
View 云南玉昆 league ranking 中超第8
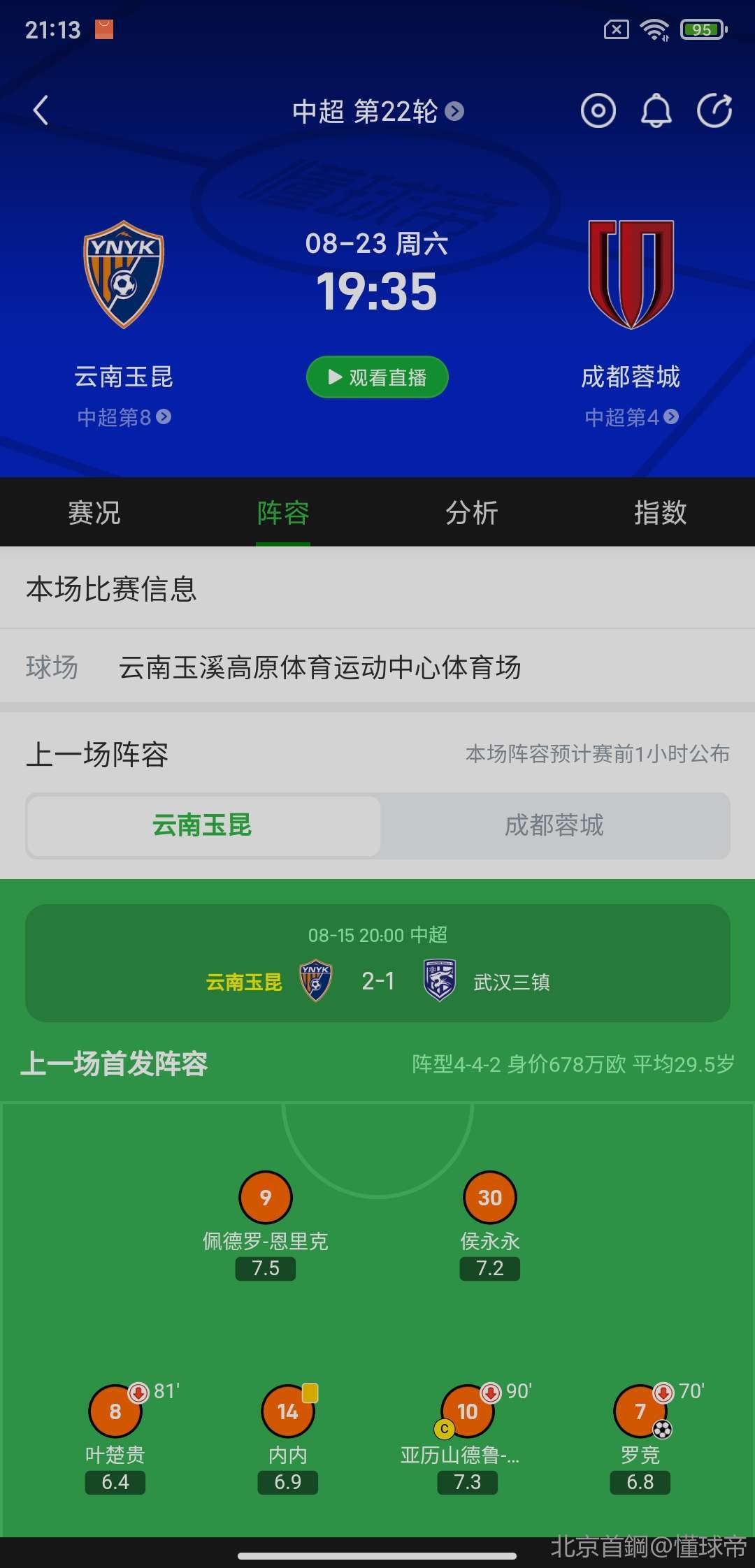(124, 417)
